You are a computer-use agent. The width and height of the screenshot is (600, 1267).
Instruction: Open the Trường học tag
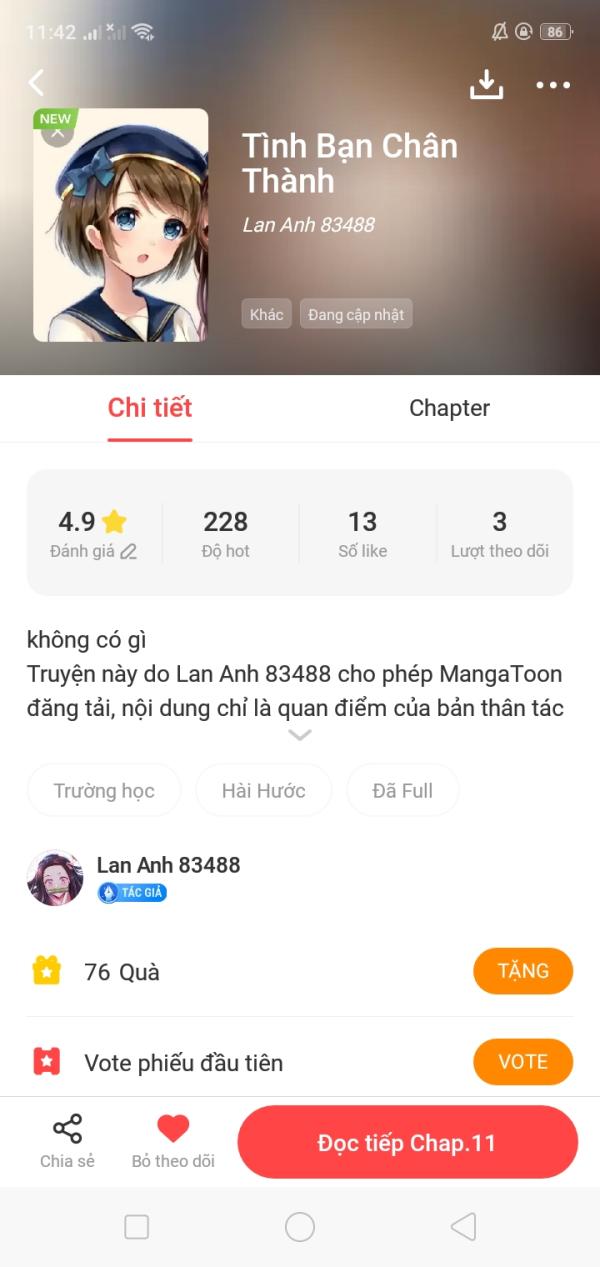click(x=104, y=791)
